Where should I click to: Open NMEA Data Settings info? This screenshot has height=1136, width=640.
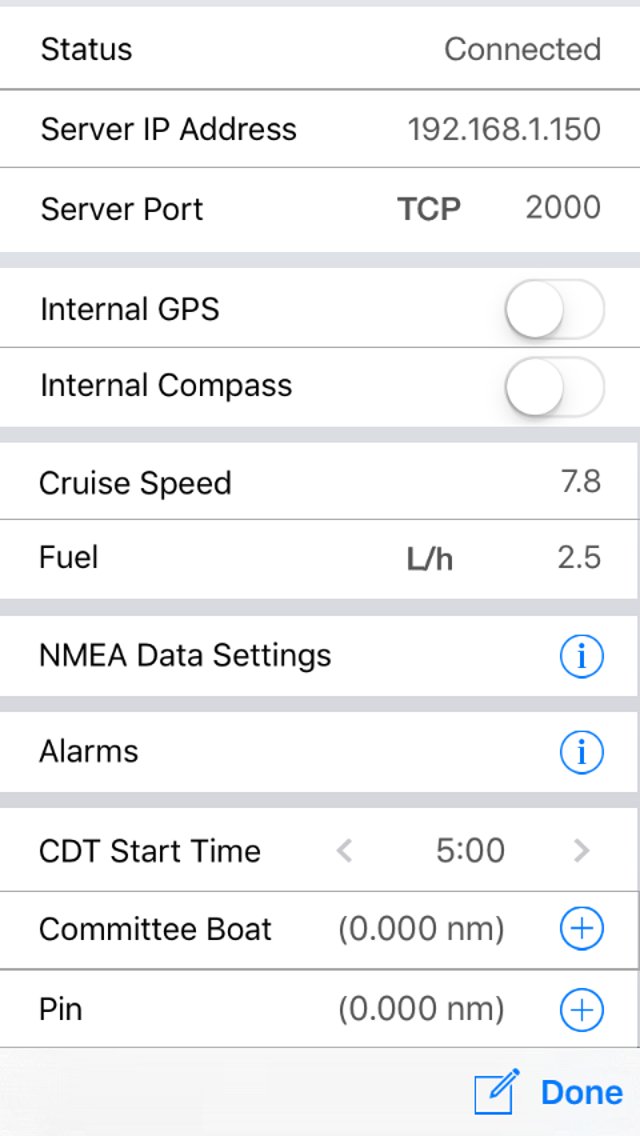pyautogui.click(x=582, y=656)
